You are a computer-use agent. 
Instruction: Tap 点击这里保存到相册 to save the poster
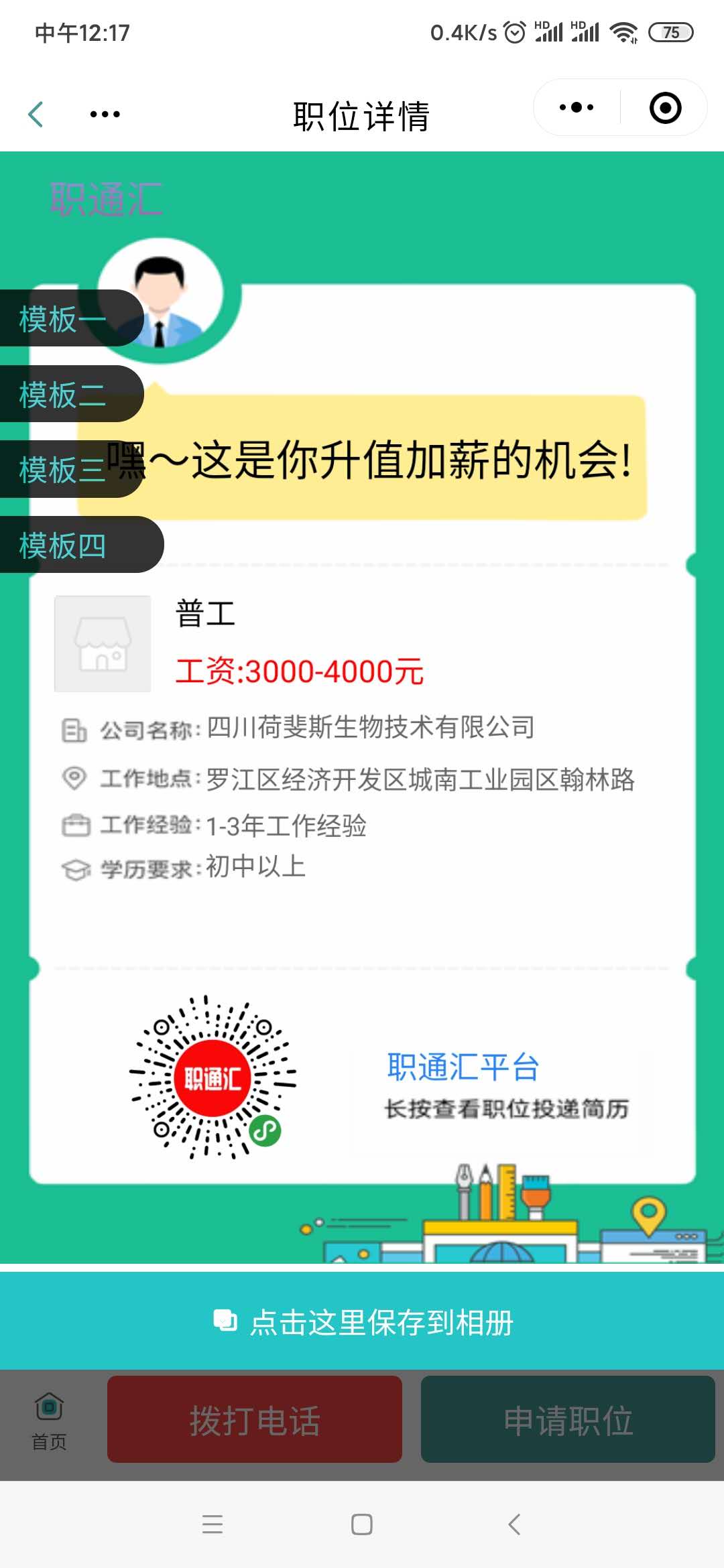tap(362, 1322)
